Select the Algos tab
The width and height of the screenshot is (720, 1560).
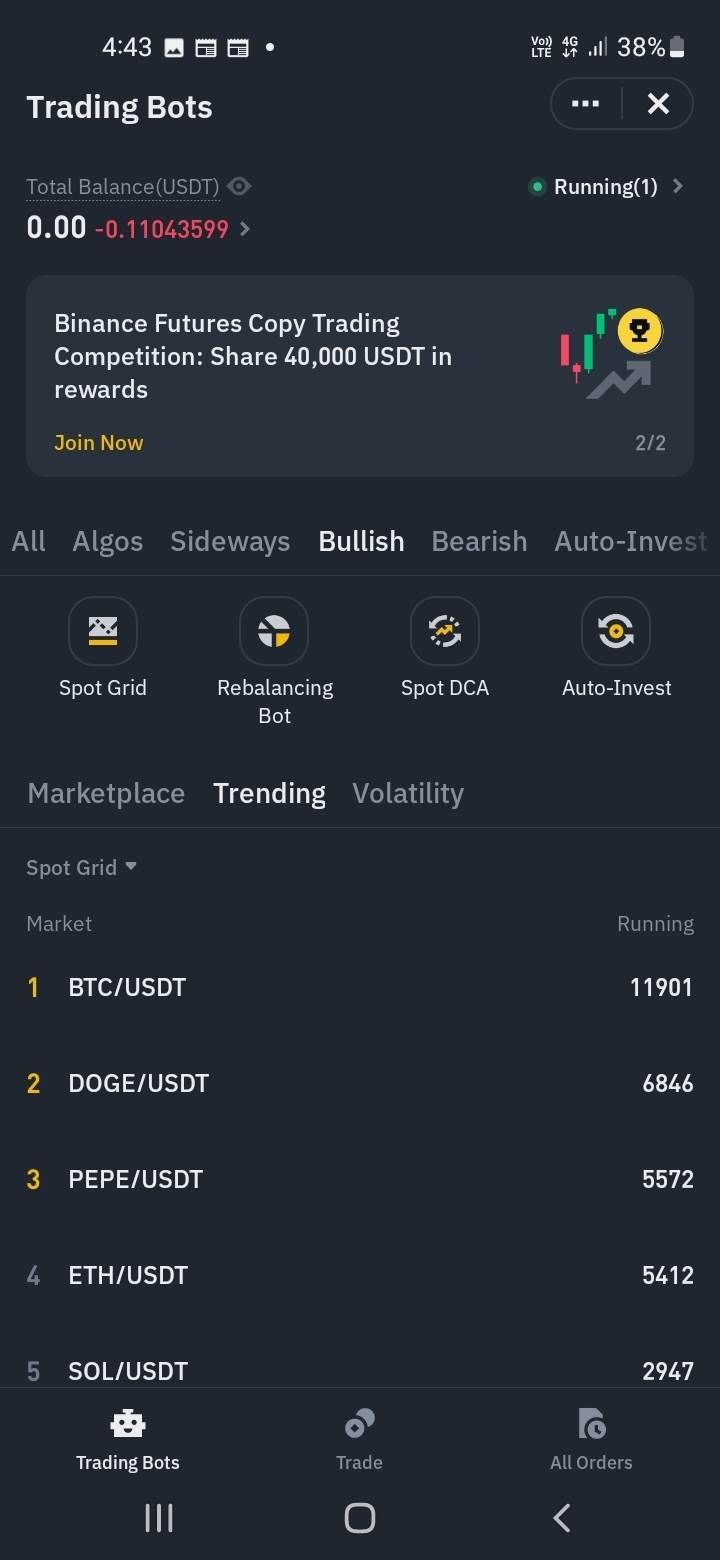point(108,541)
